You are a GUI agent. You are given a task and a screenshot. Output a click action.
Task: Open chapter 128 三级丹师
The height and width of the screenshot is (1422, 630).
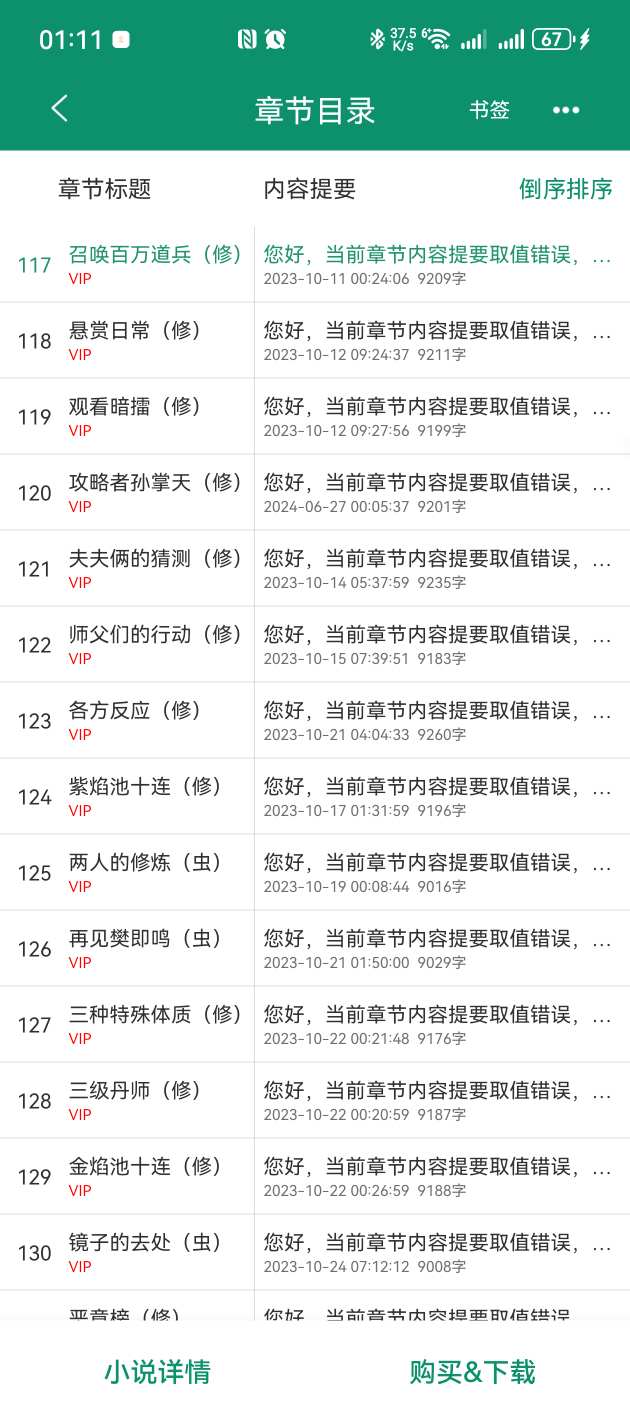click(x=315, y=1101)
